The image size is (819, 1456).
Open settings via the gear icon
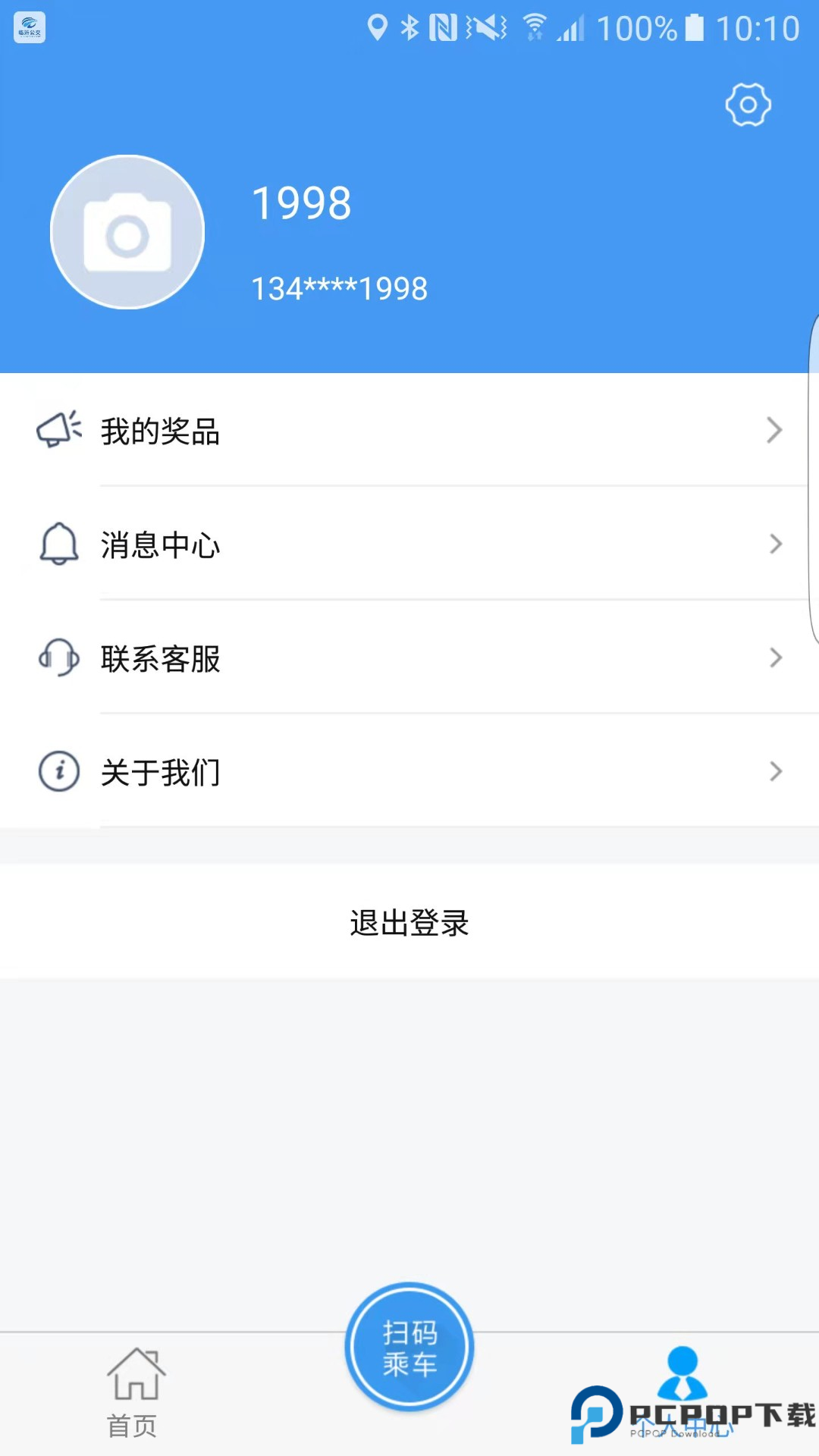pos(748,105)
